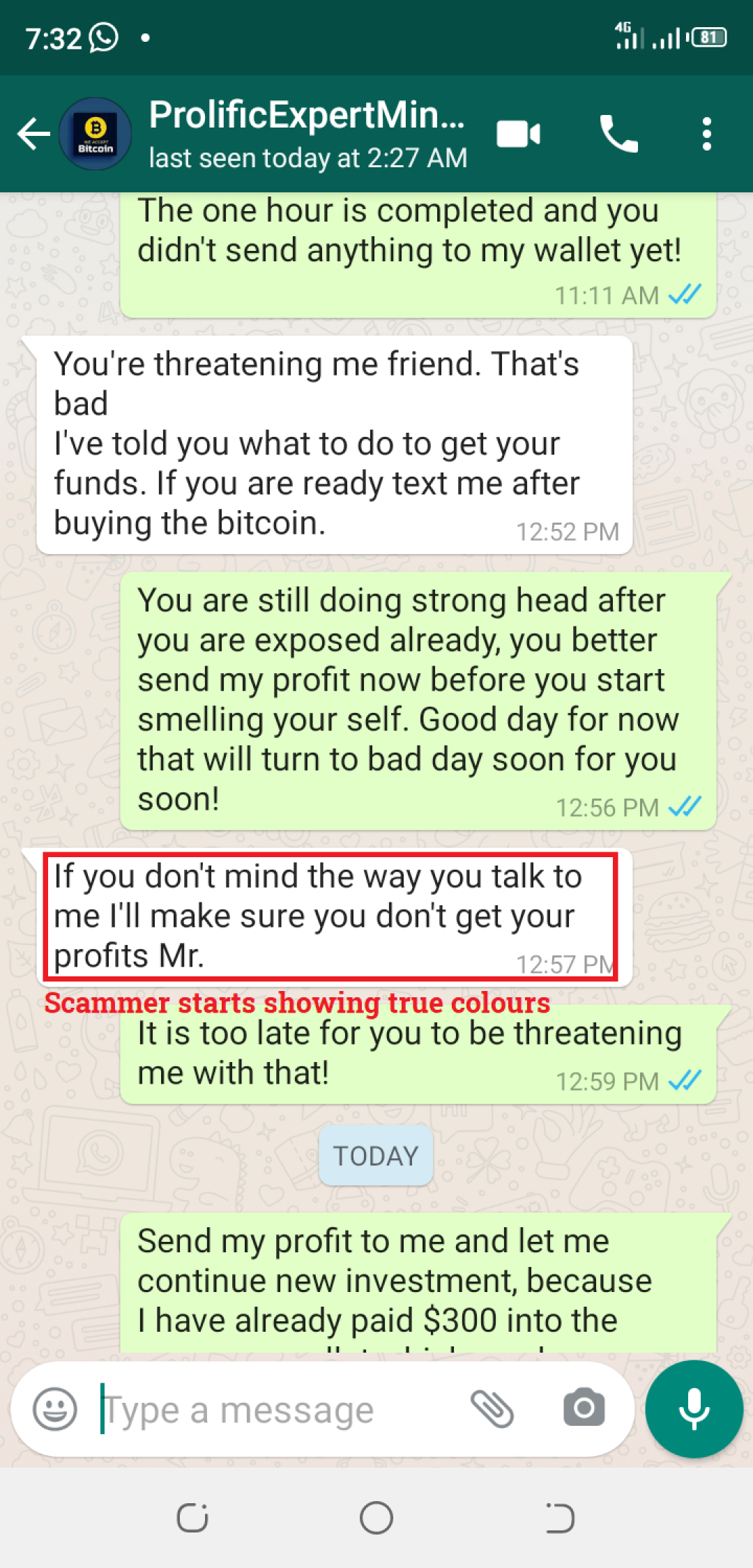The image size is (753, 1568).
Task: Attach a file with the paperclip
Action: point(492,1409)
